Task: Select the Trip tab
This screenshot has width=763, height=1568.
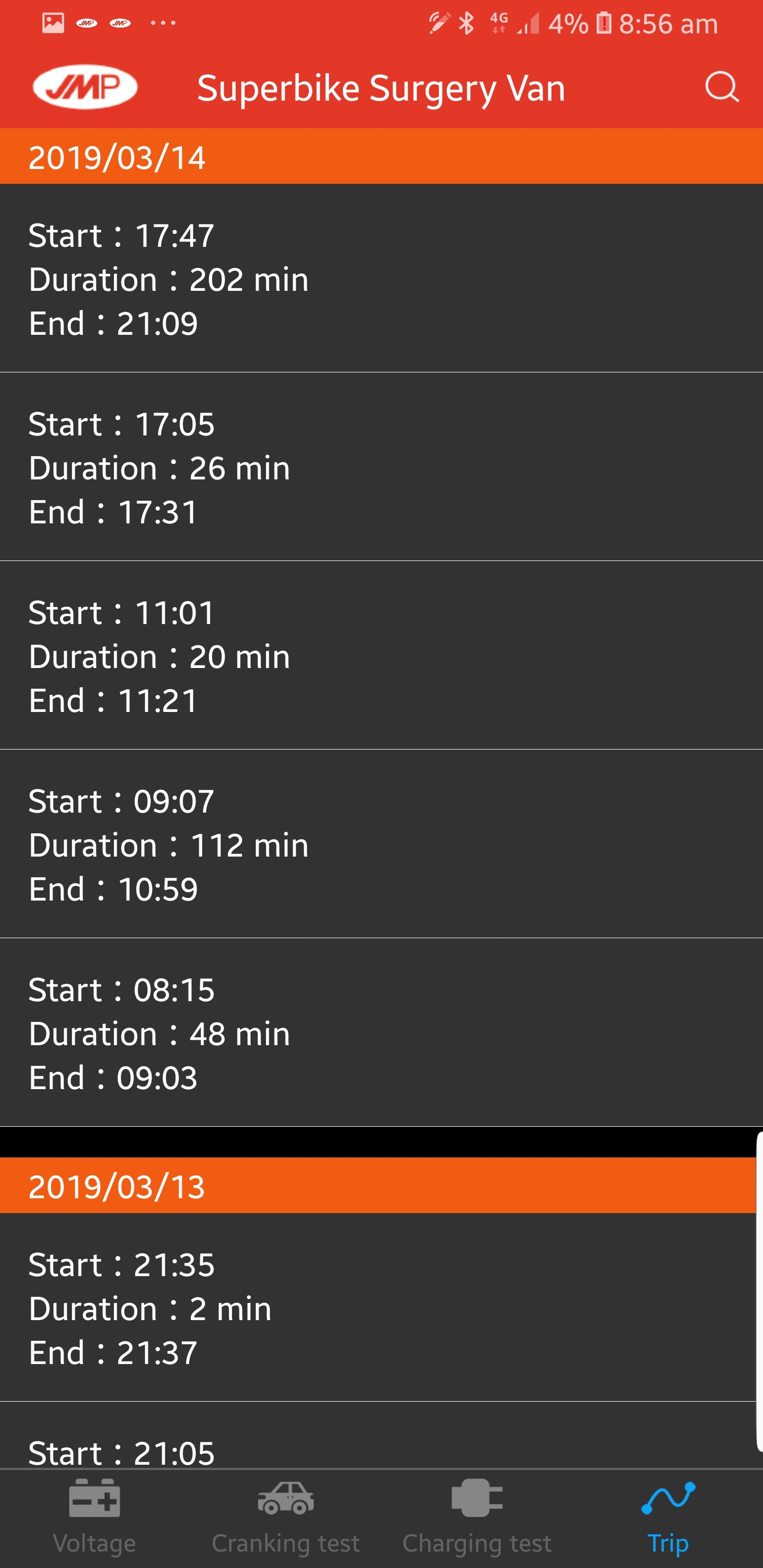Action: click(x=668, y=1518)
